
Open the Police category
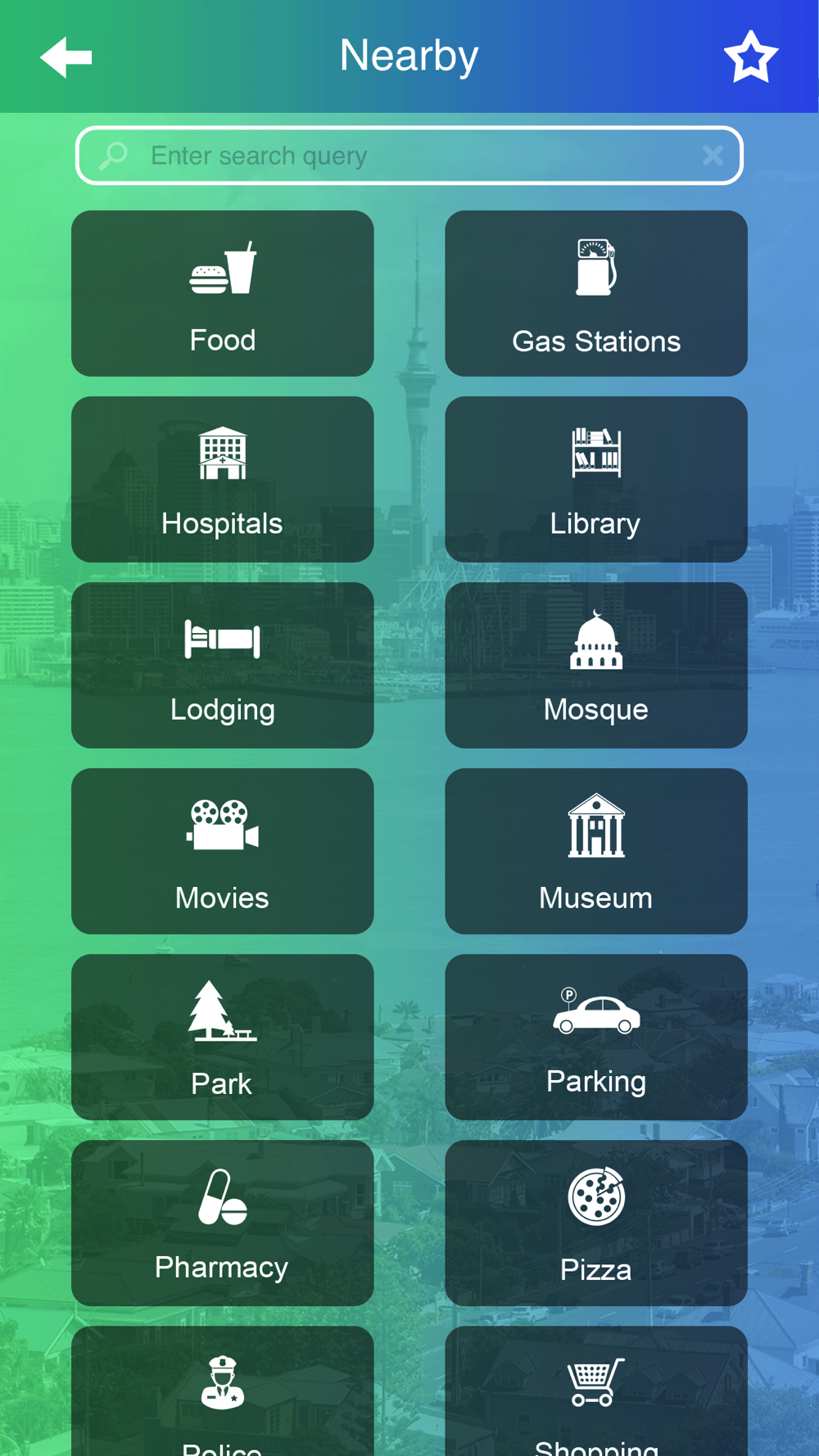point(223,1392)
